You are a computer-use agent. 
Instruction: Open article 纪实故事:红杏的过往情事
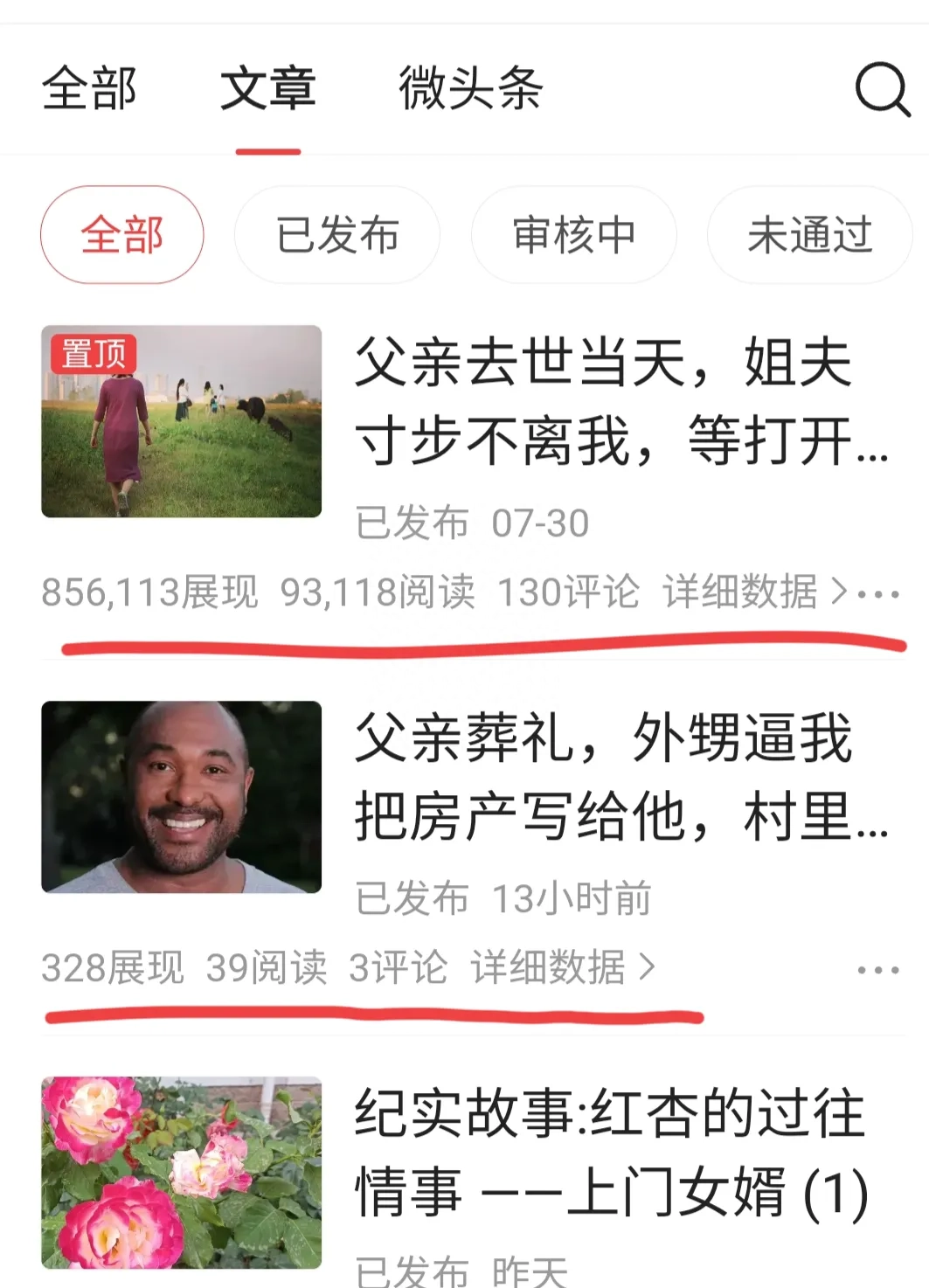(612, 1153)
